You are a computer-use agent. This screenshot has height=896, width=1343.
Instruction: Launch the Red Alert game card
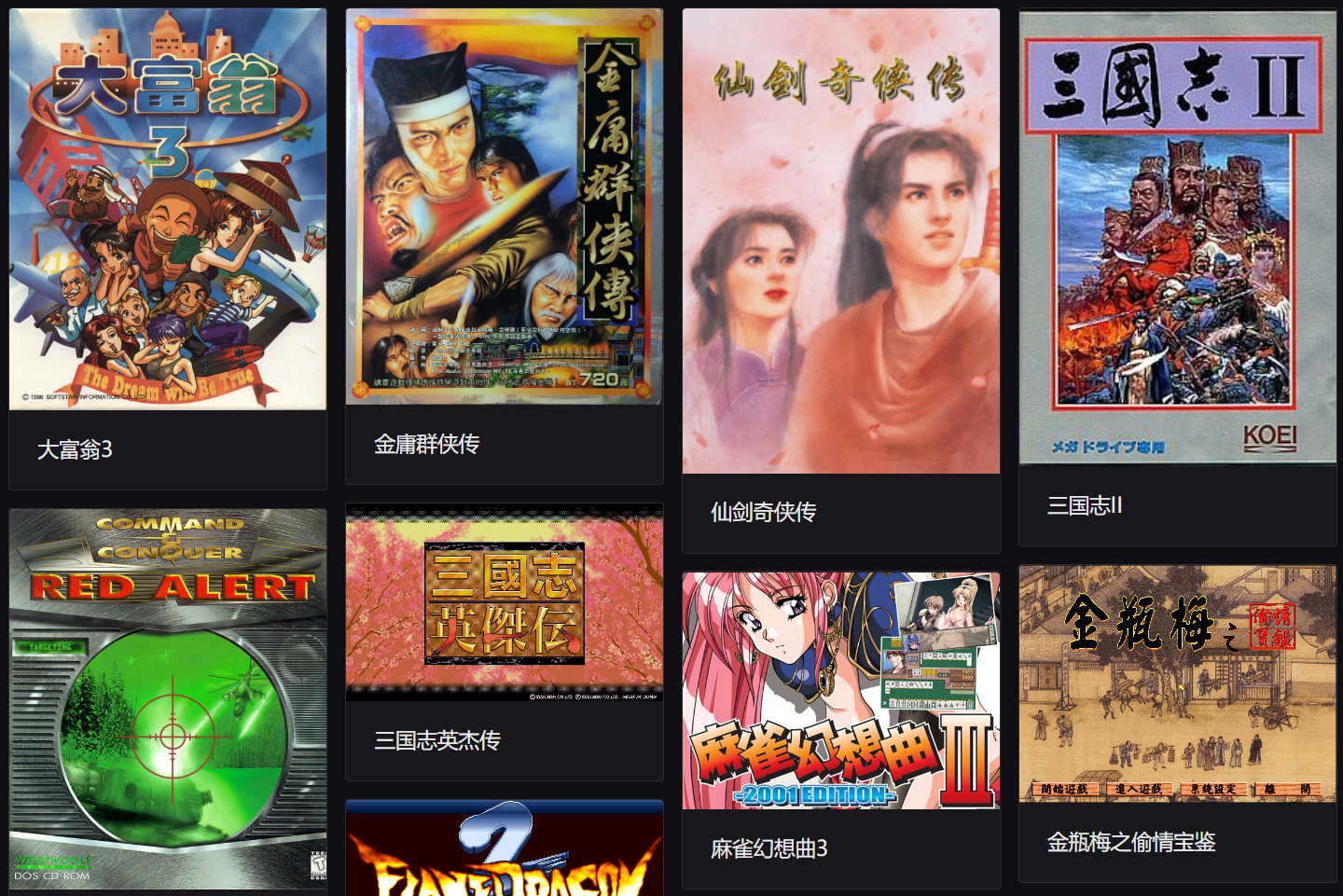[x=168, y=699]
